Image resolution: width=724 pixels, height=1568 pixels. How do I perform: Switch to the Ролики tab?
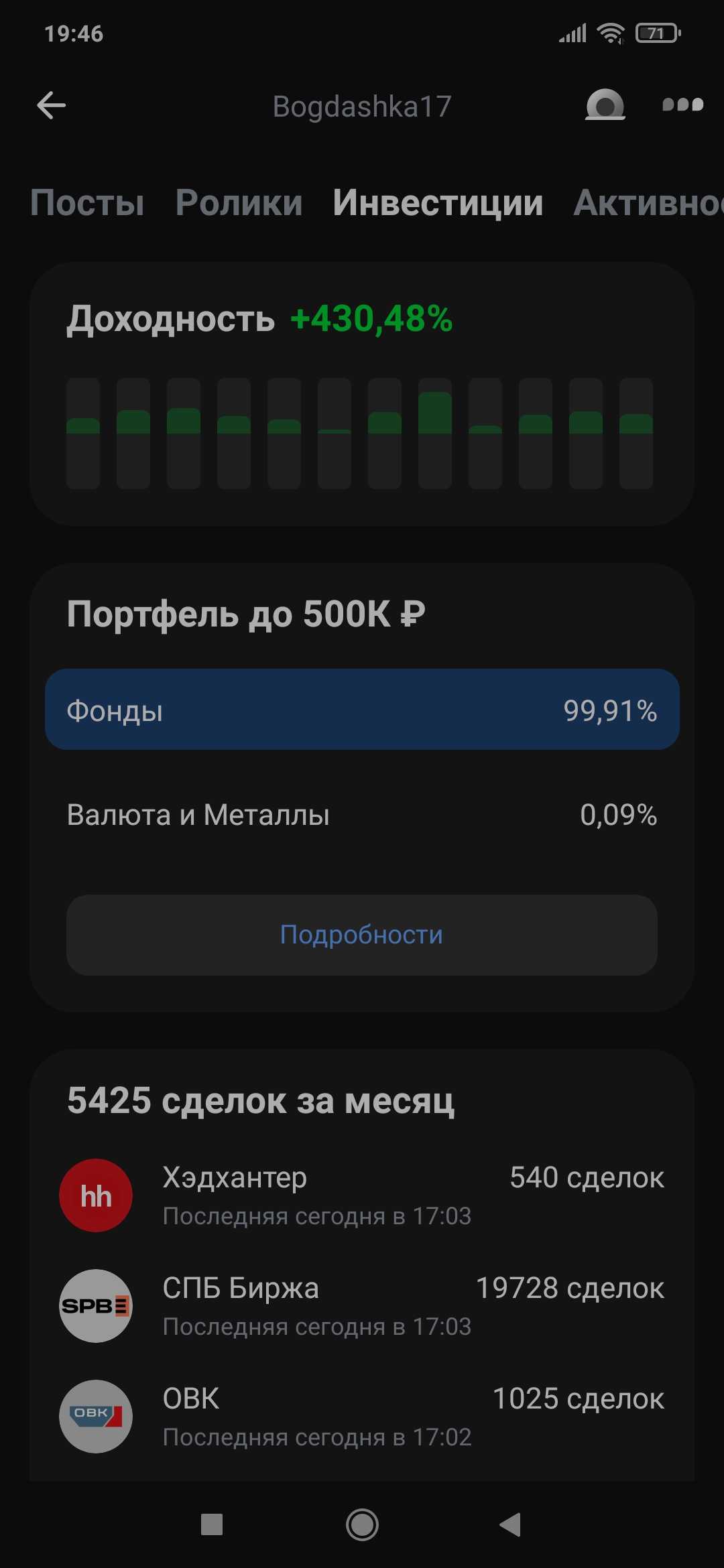[239, 202]
